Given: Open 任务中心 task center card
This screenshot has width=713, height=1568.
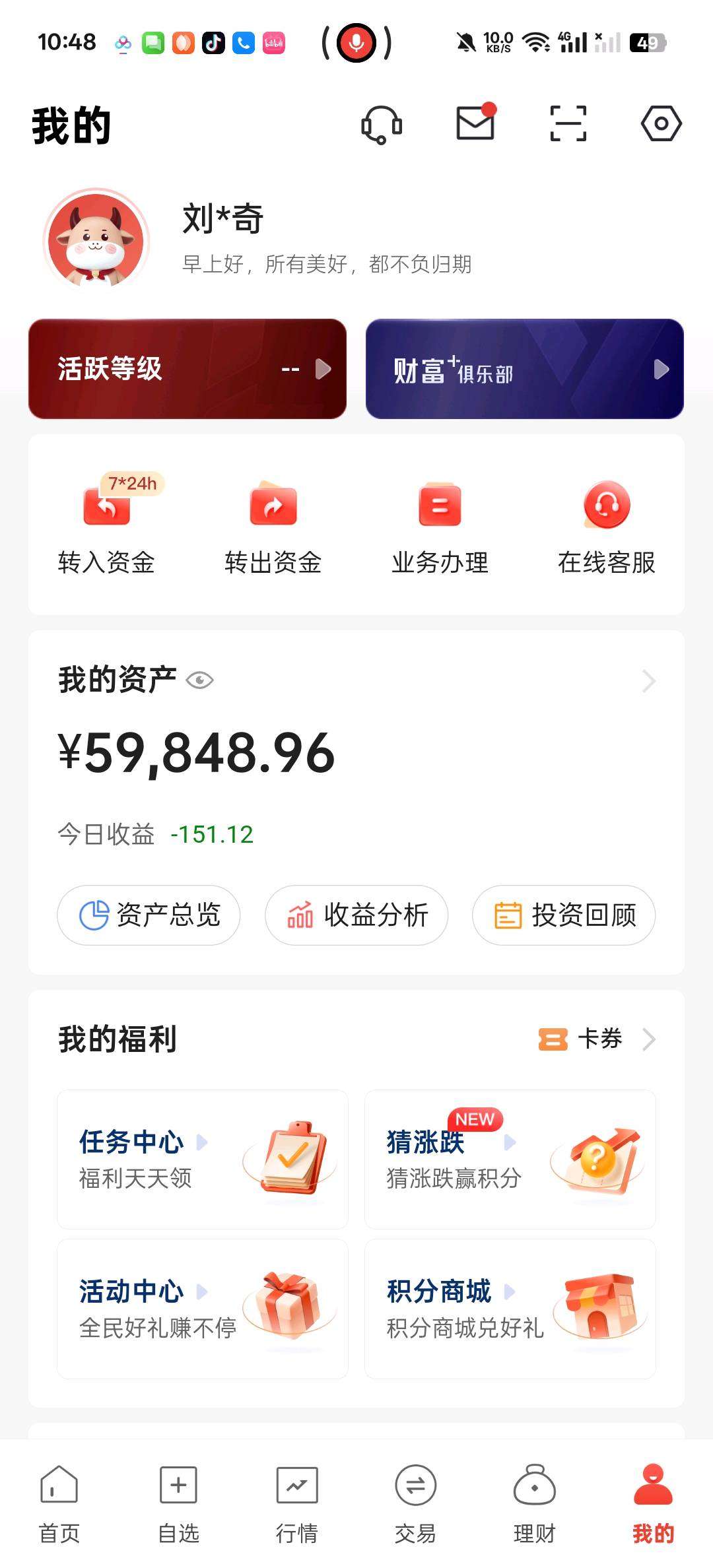Looking at the screenshot, I should [202, 1160].
